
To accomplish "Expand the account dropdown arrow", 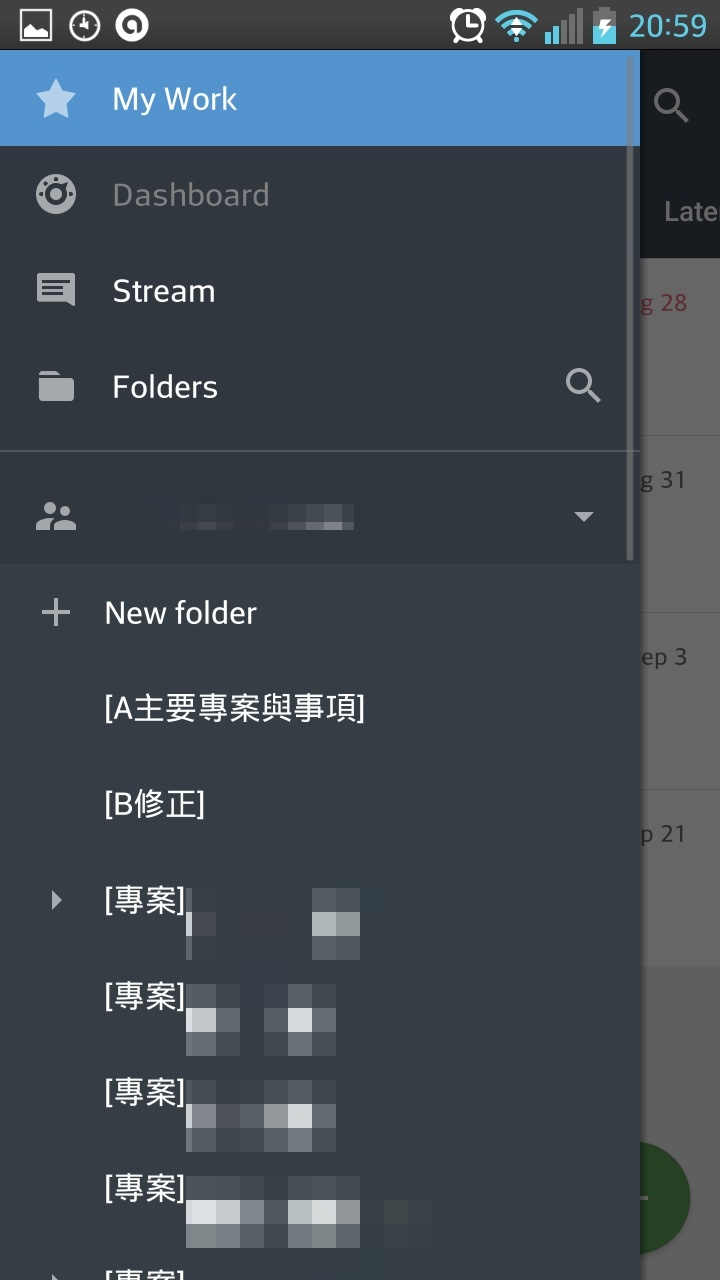I will pos(584,517).
